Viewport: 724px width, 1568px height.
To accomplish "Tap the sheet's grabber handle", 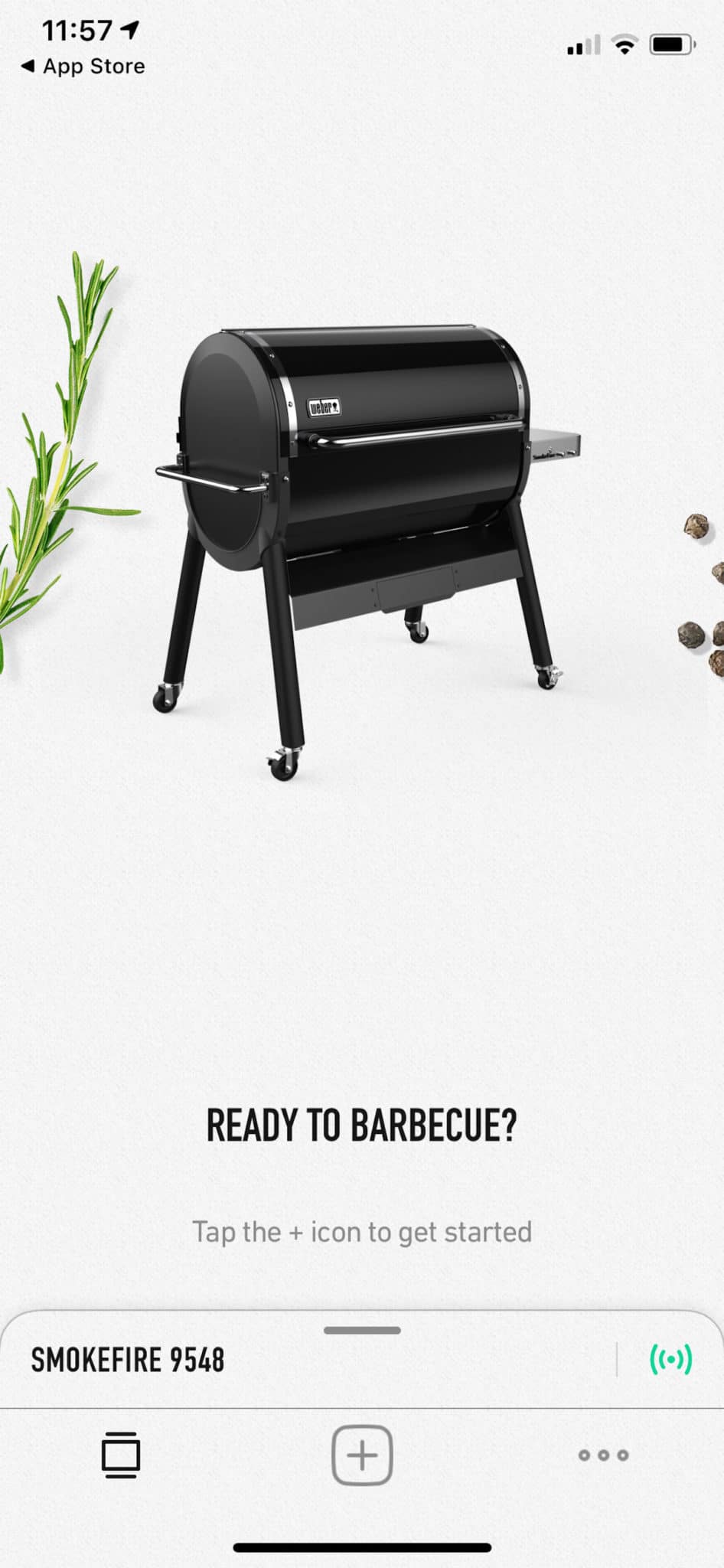I will pos(362,1330).
